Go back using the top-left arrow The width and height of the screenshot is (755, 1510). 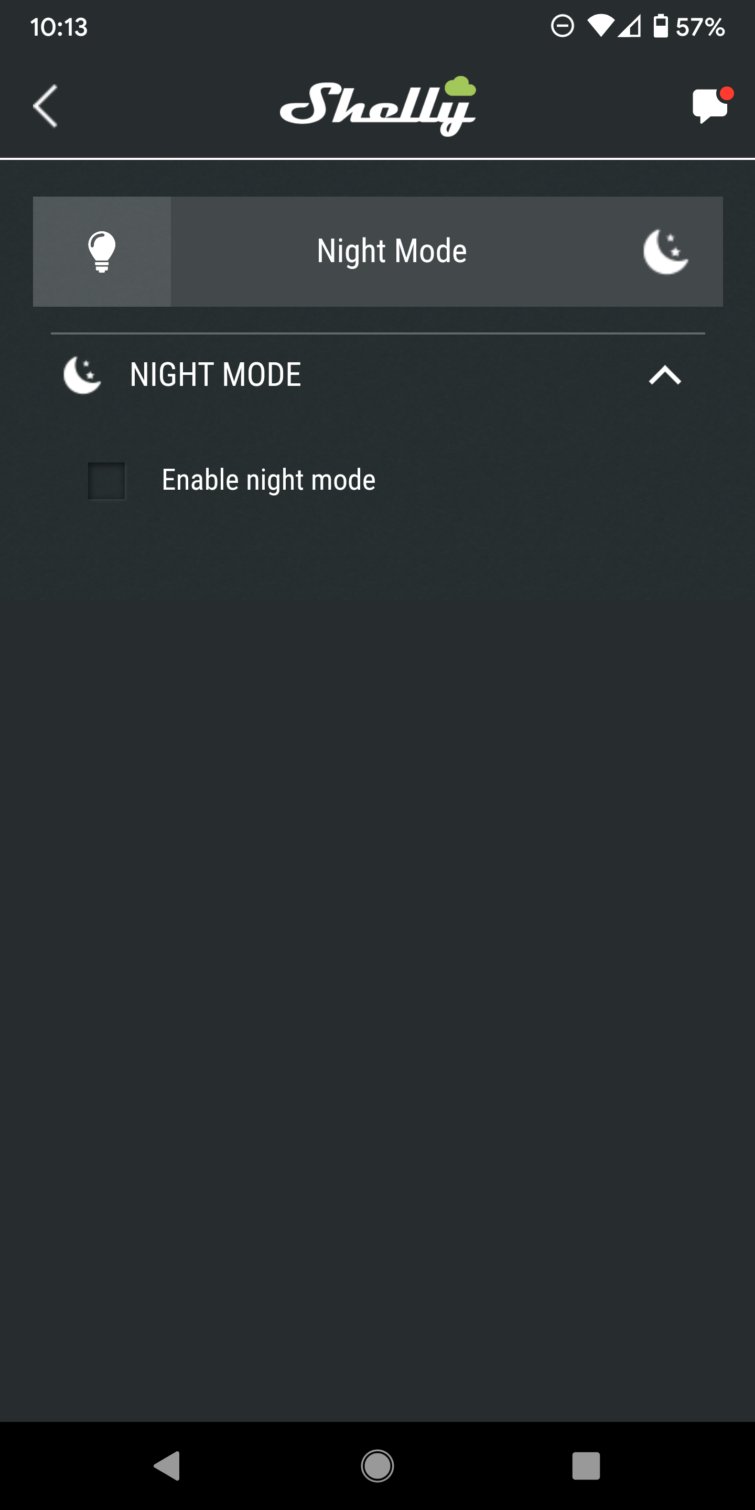[45, 106]
